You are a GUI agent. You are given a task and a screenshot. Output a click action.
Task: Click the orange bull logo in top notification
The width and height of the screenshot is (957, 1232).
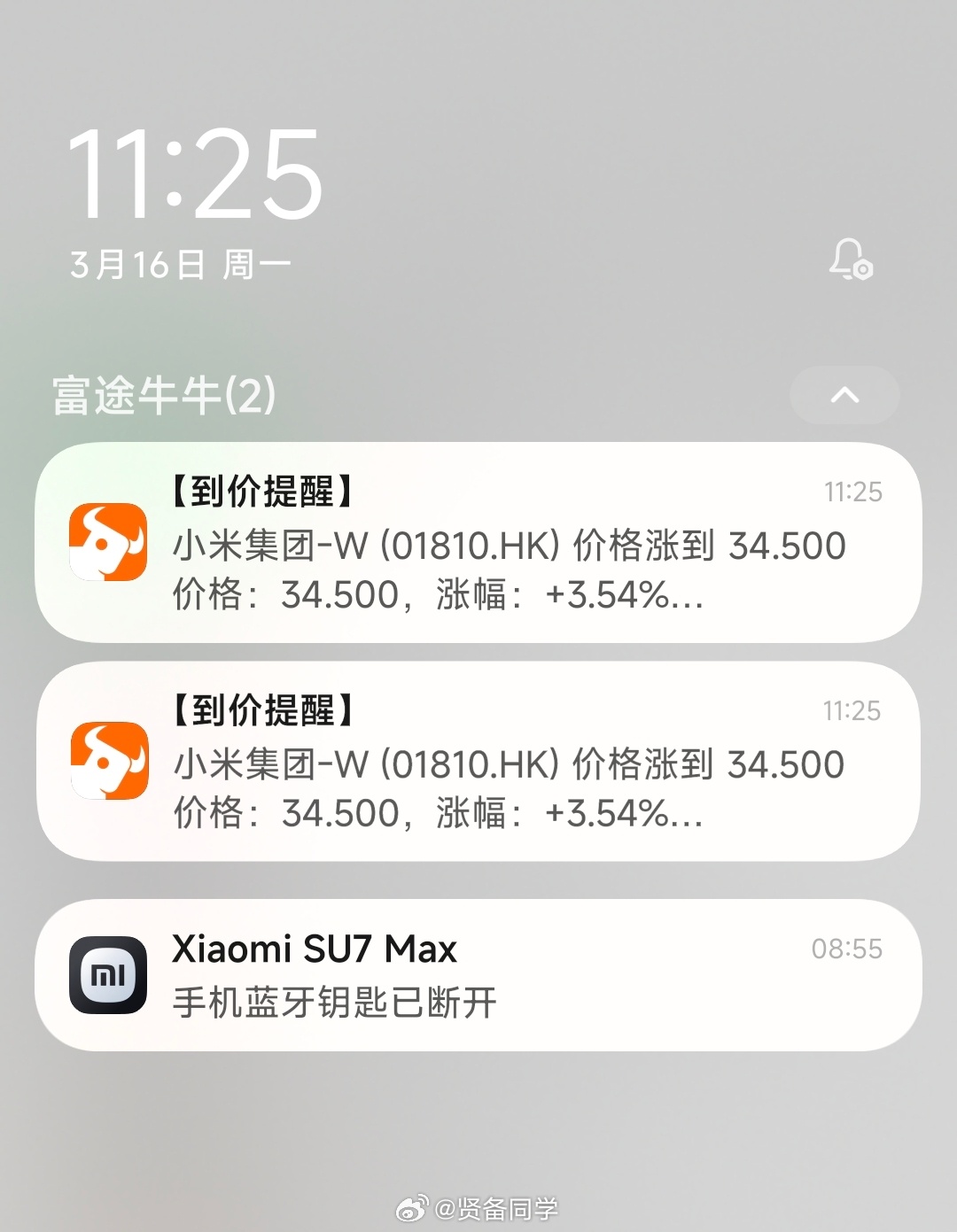pyautogui.click(x=108, y=541)
